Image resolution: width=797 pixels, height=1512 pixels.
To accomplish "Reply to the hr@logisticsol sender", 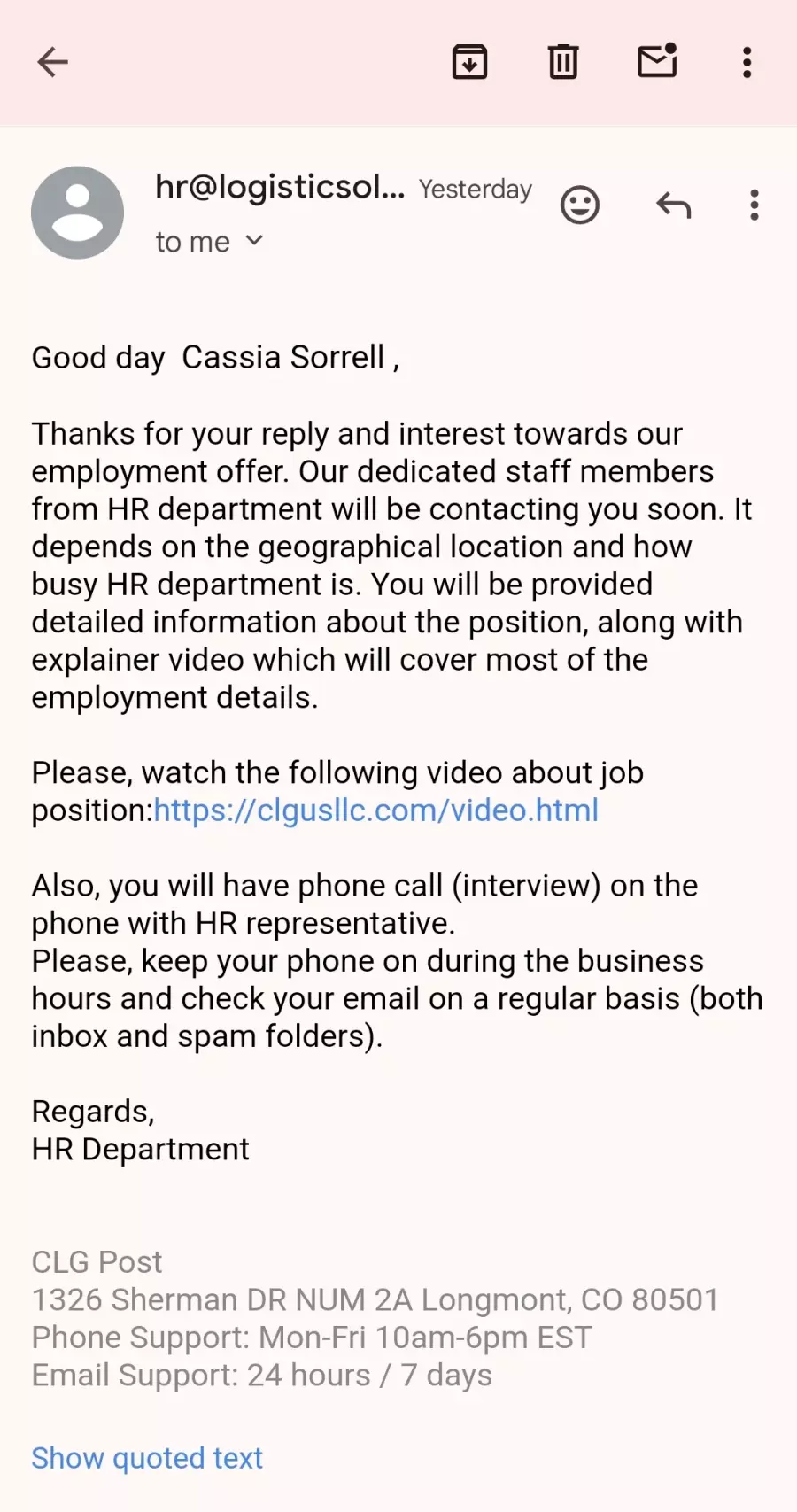I will [x=674, y=205].
